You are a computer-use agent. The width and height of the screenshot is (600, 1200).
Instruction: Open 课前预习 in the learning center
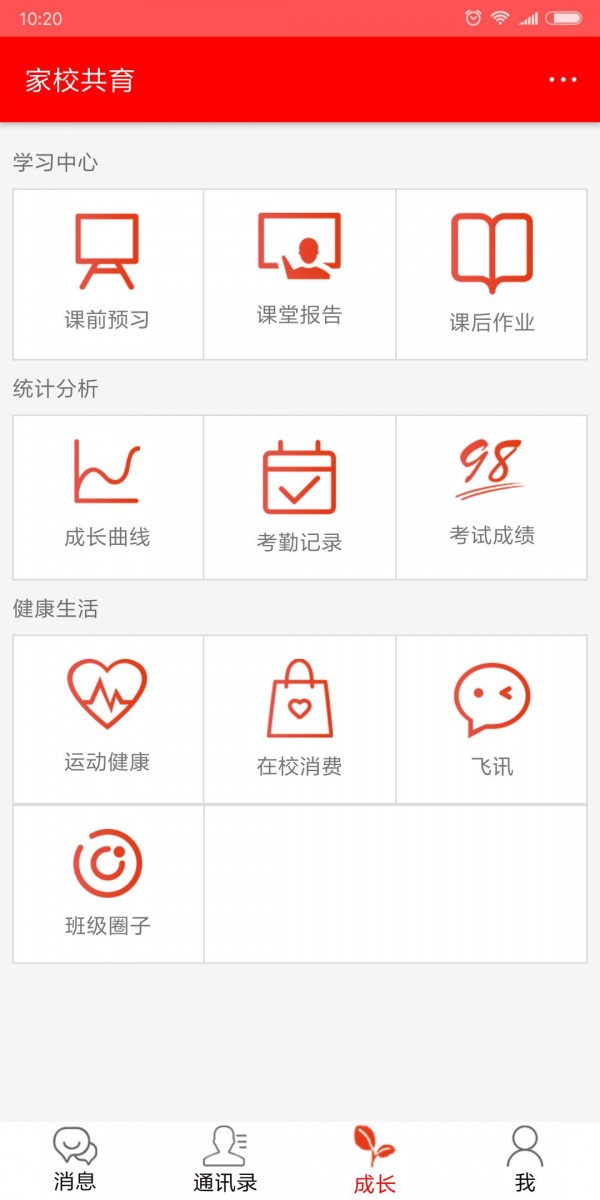[108, 274]
